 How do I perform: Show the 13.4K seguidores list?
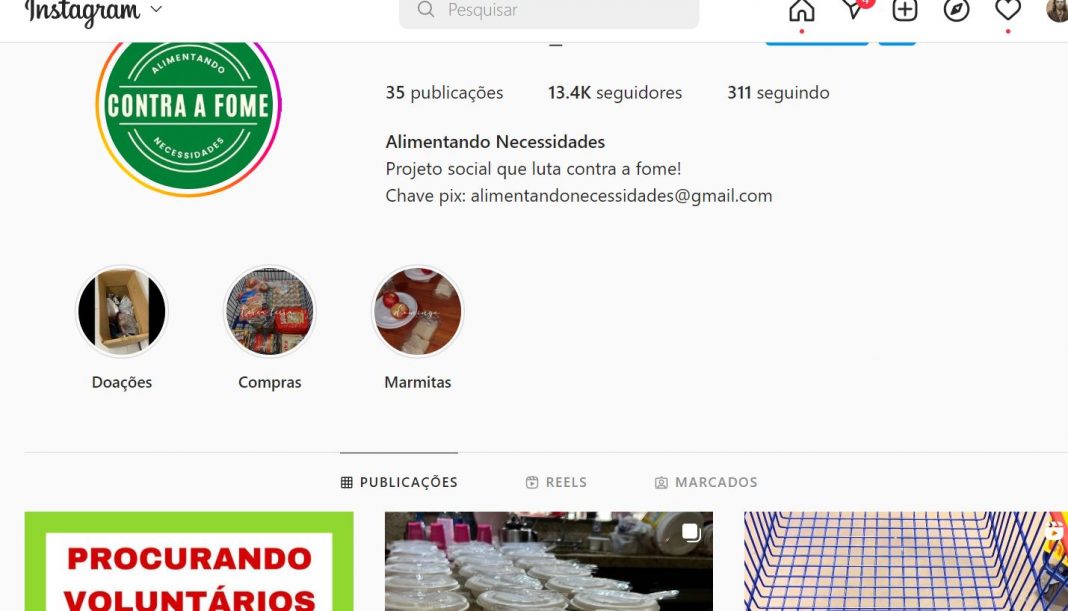point(614,93)
